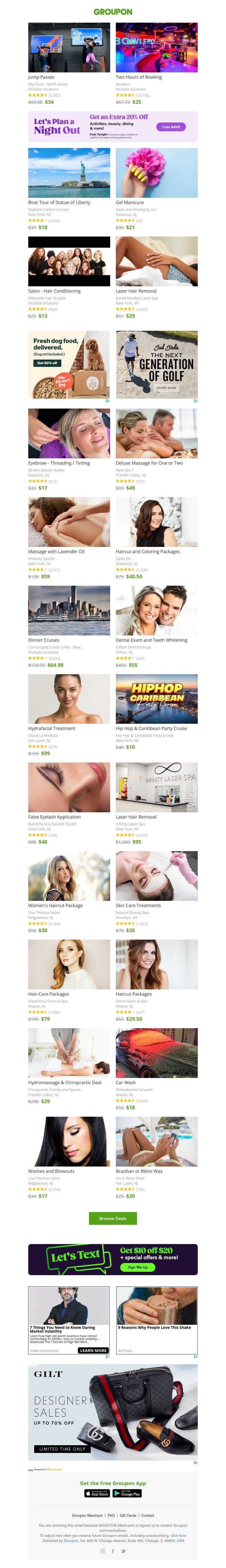View the Car Wash deal
Screen dimensions: 226x1568
[x=156, y=1053]
